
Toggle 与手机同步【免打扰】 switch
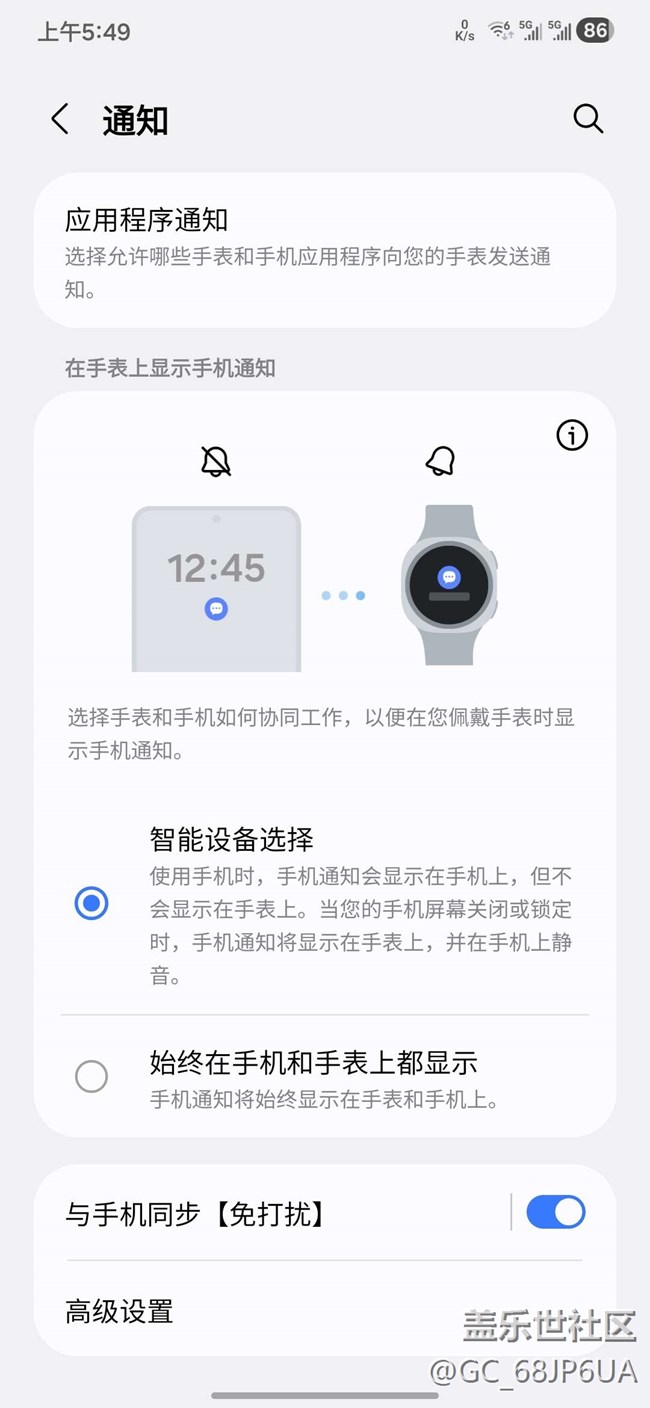pos(555,1212)
